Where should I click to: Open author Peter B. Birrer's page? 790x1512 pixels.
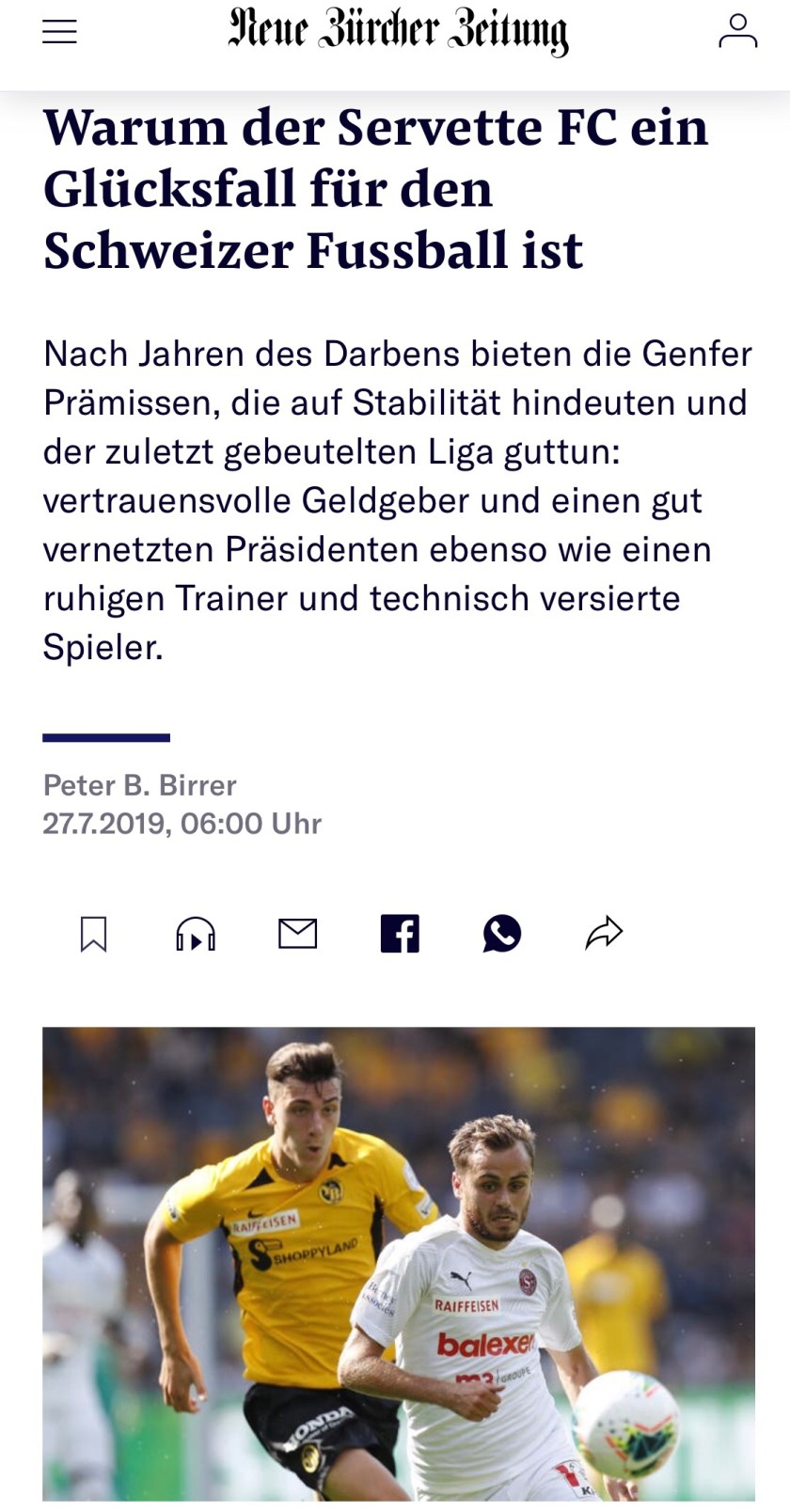(139, 785)
